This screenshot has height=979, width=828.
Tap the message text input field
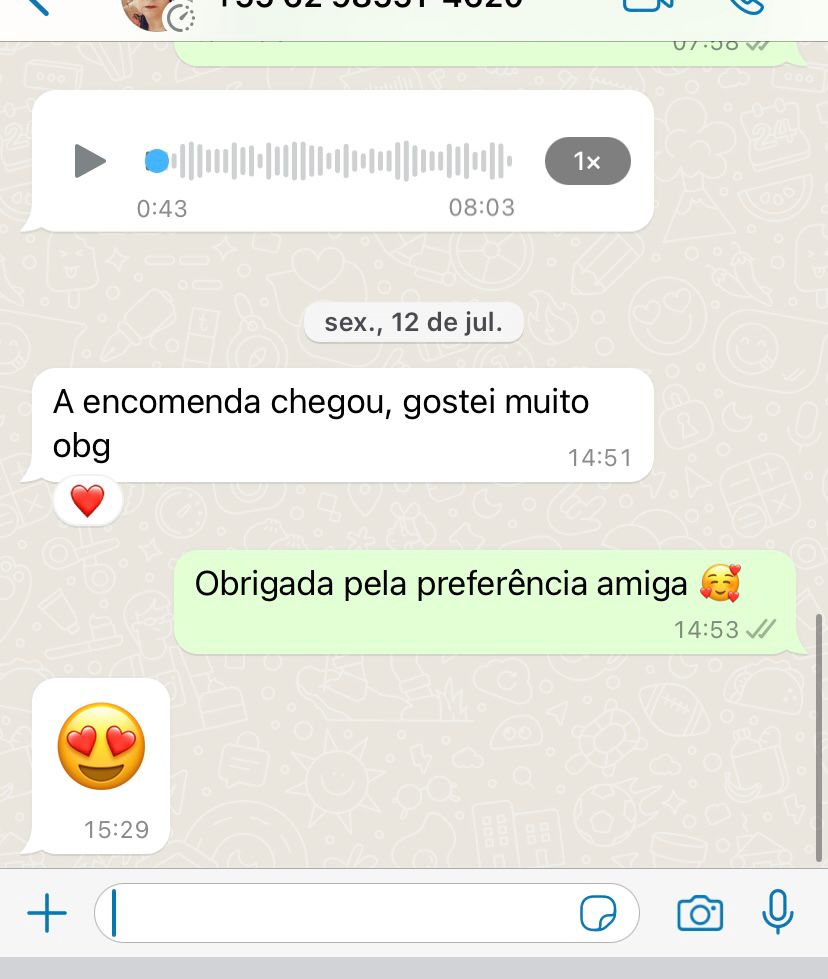340,913
